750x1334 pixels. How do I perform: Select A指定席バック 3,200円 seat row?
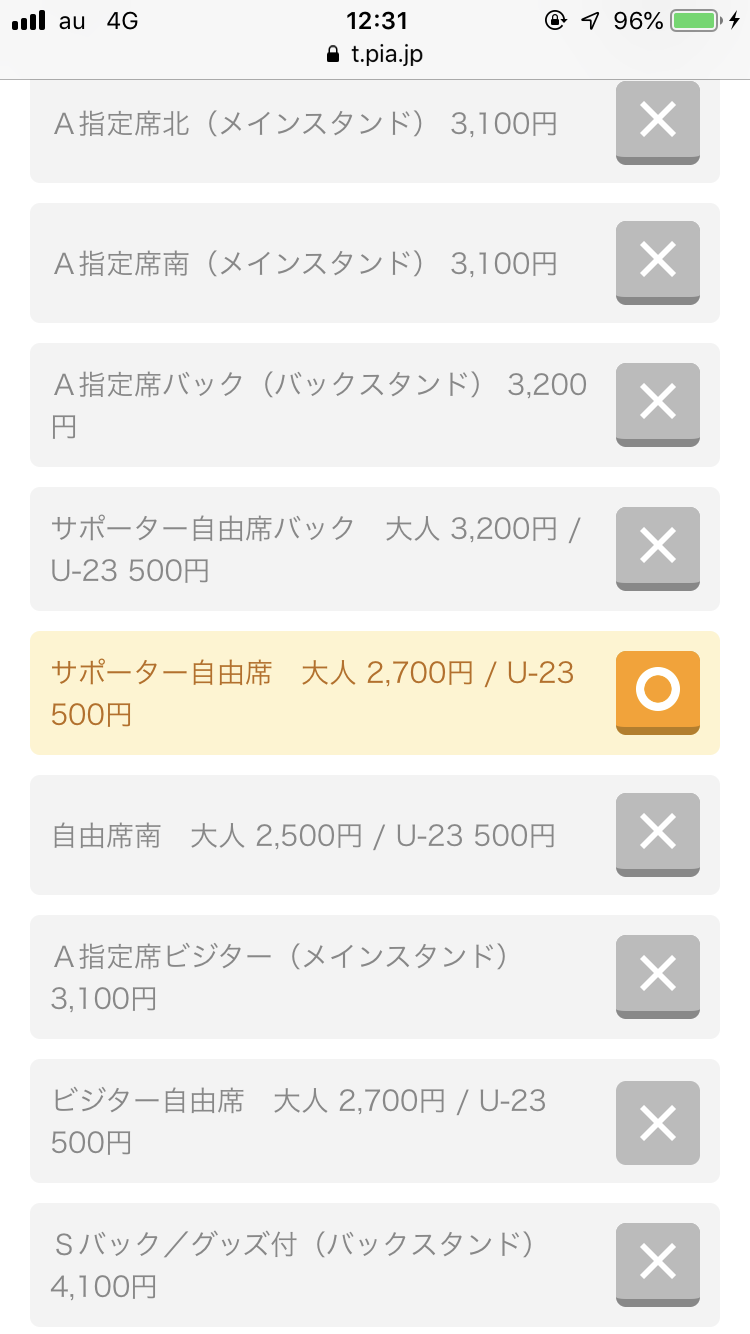374,405
